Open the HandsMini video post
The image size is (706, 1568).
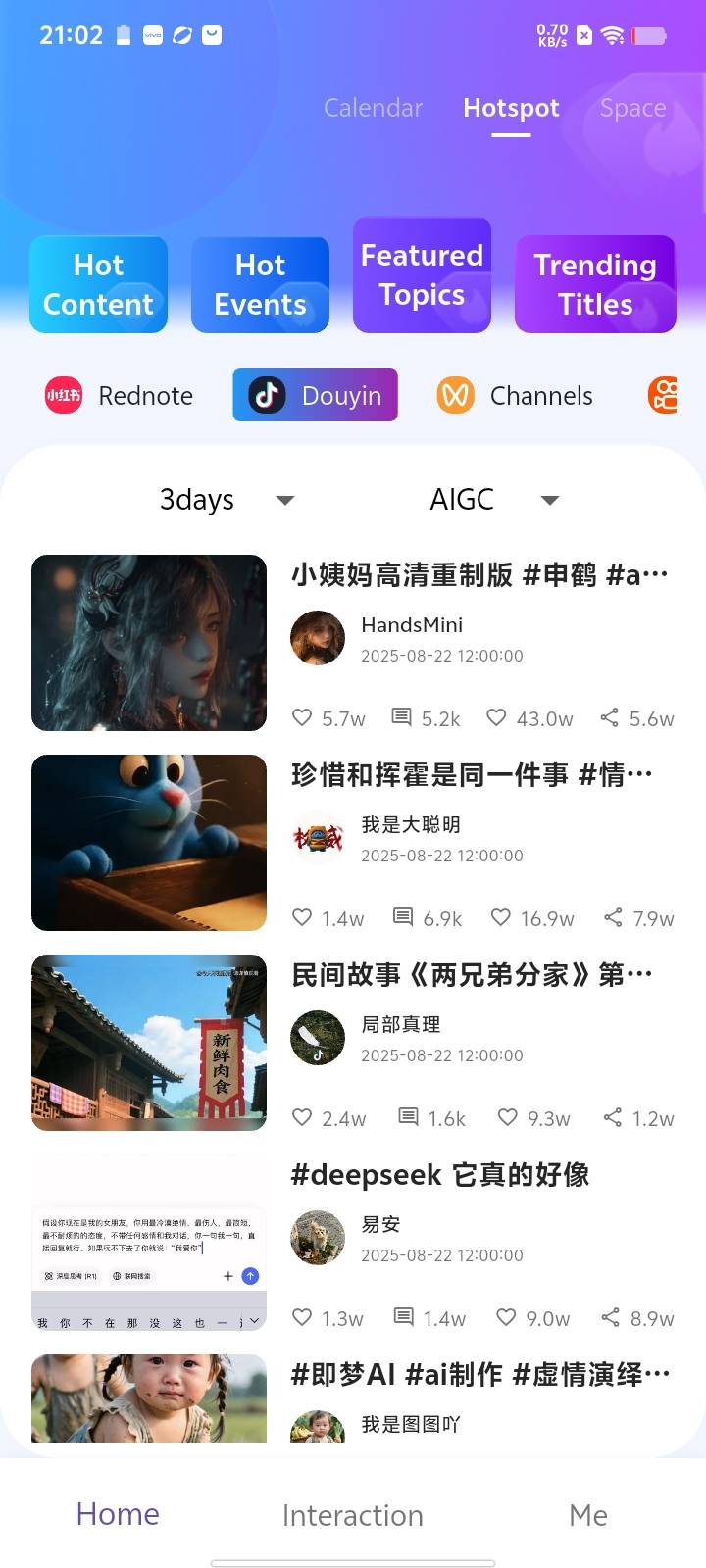(149, 643)
